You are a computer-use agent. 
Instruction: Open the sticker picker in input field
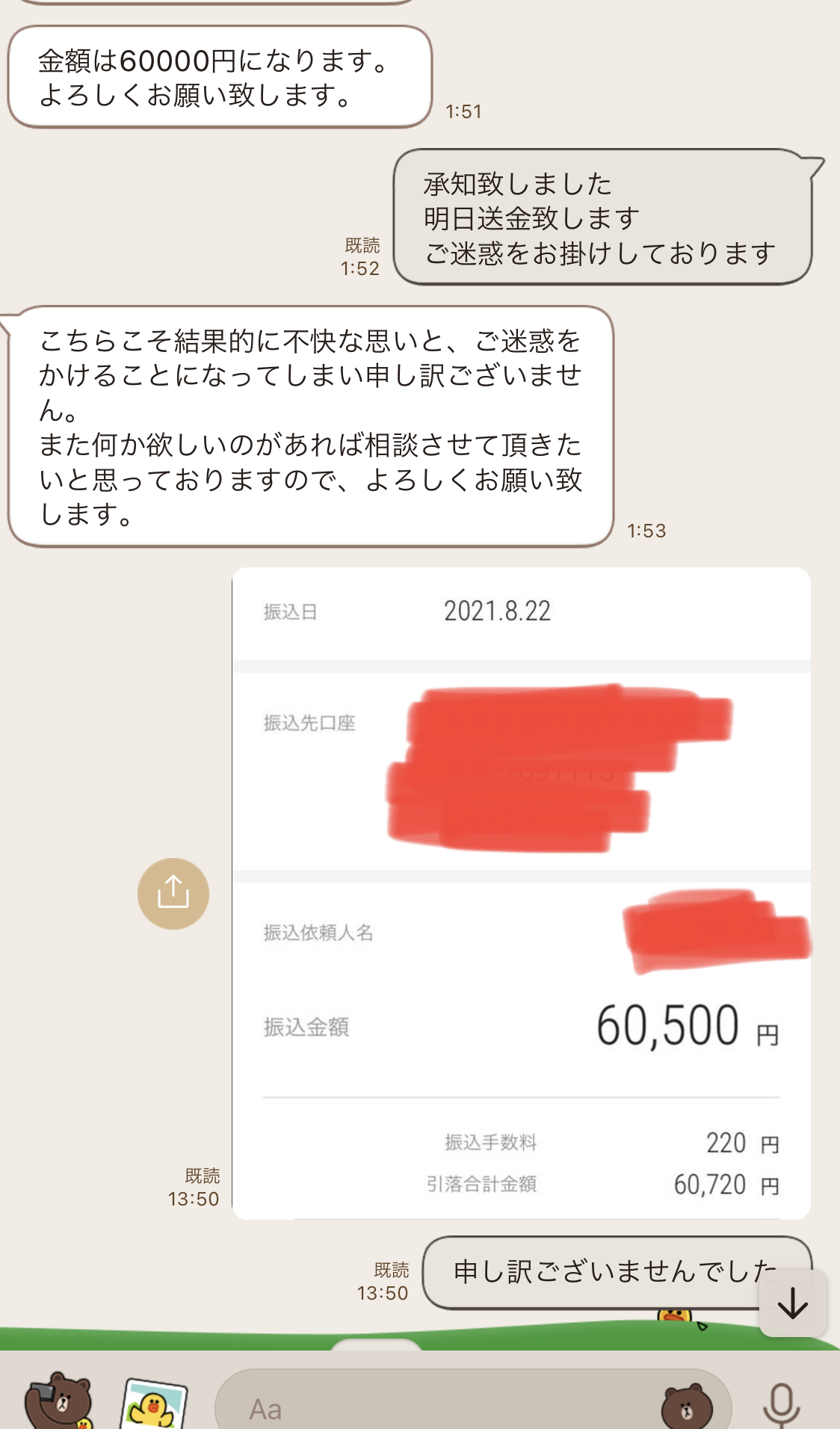(x=685, y=1408)
